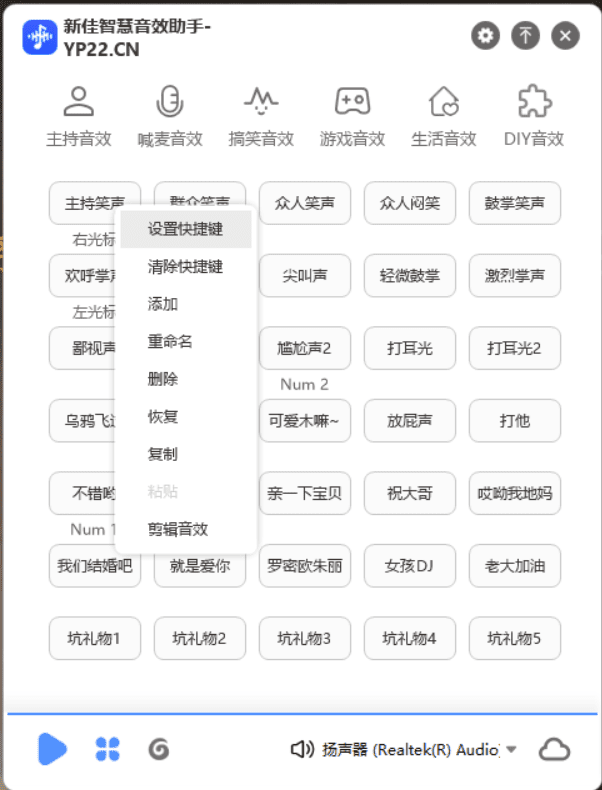
Task: Trigger the 打耳光 sound effect
Action: pos(410,348)
